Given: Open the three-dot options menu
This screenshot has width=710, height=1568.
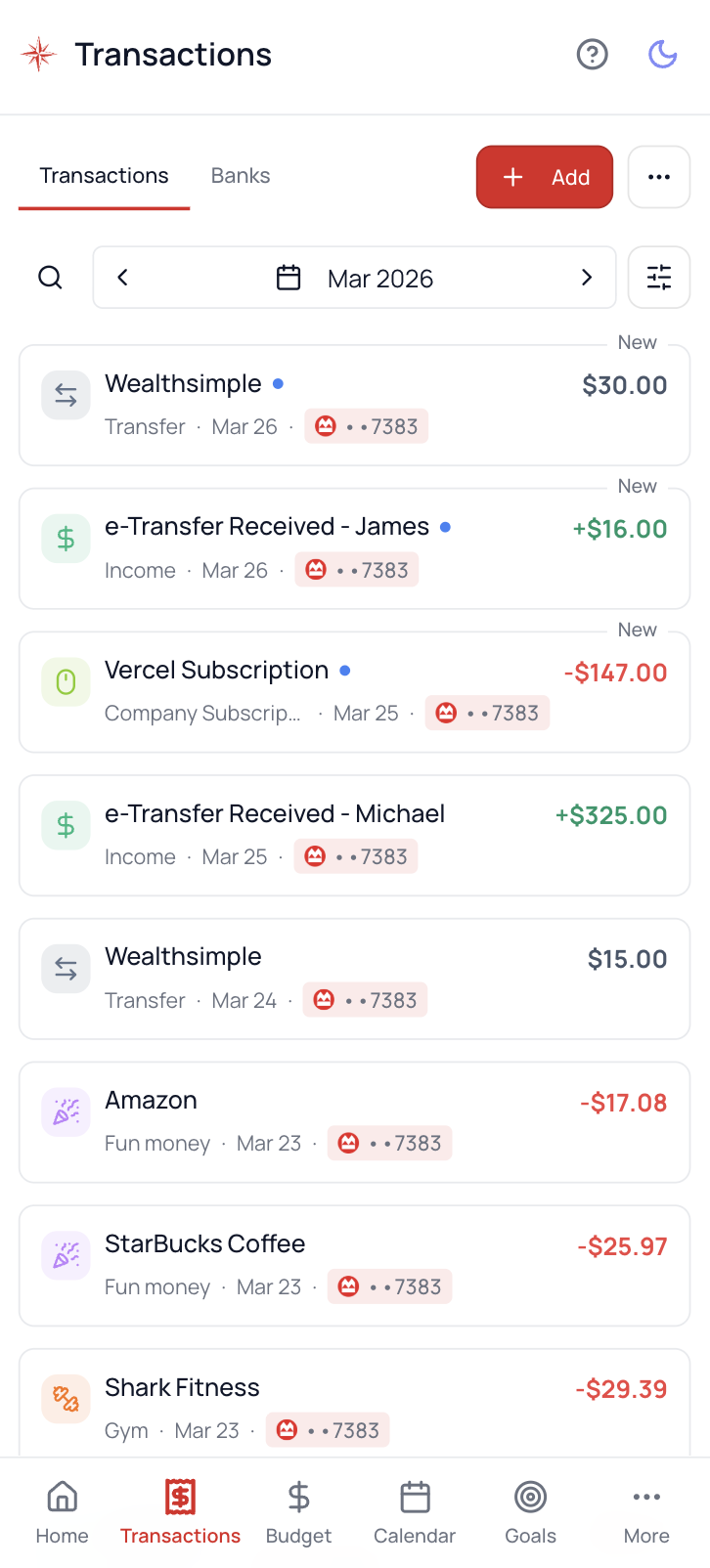Looking at the screenshot, I should coord(659,177).
